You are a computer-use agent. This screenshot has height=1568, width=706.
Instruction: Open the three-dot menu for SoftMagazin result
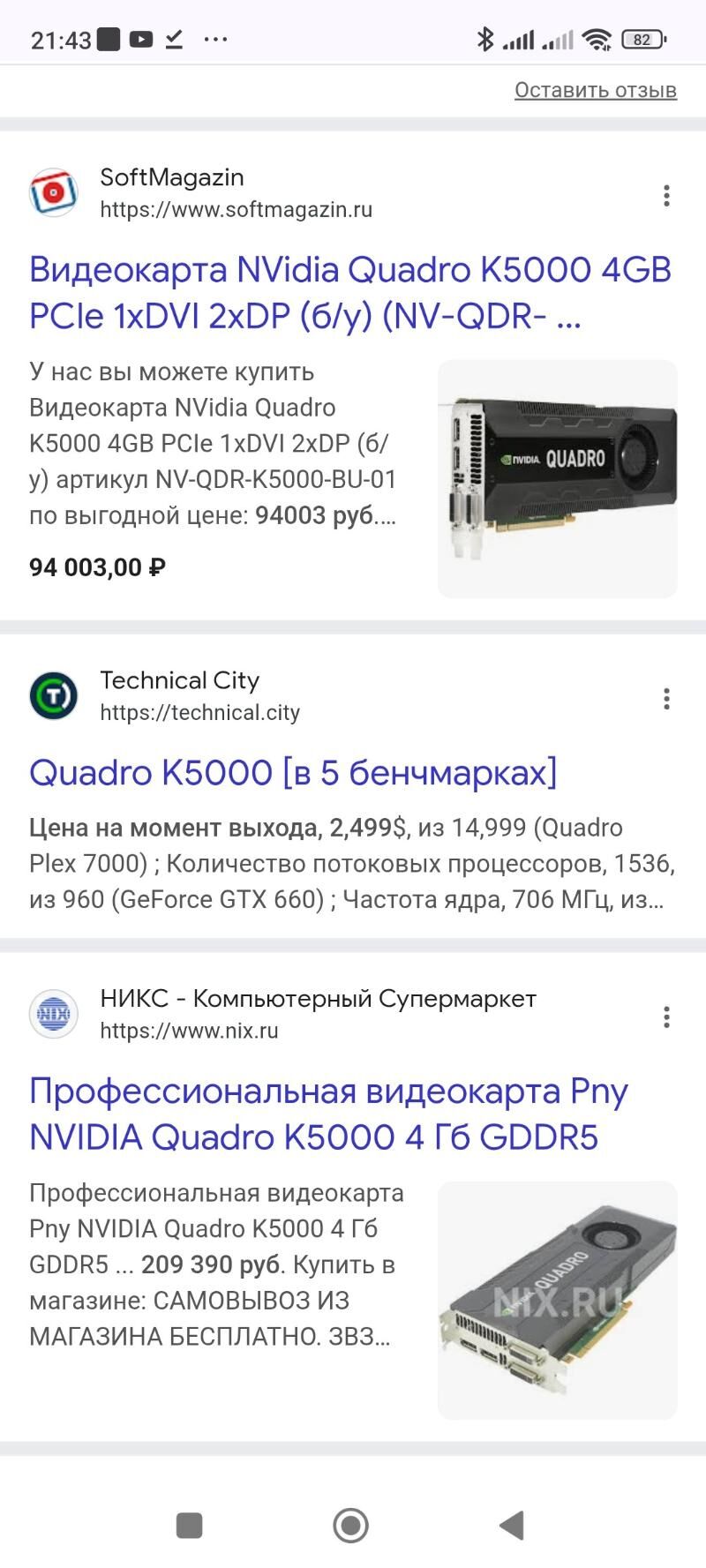click(x=666, y=196)
